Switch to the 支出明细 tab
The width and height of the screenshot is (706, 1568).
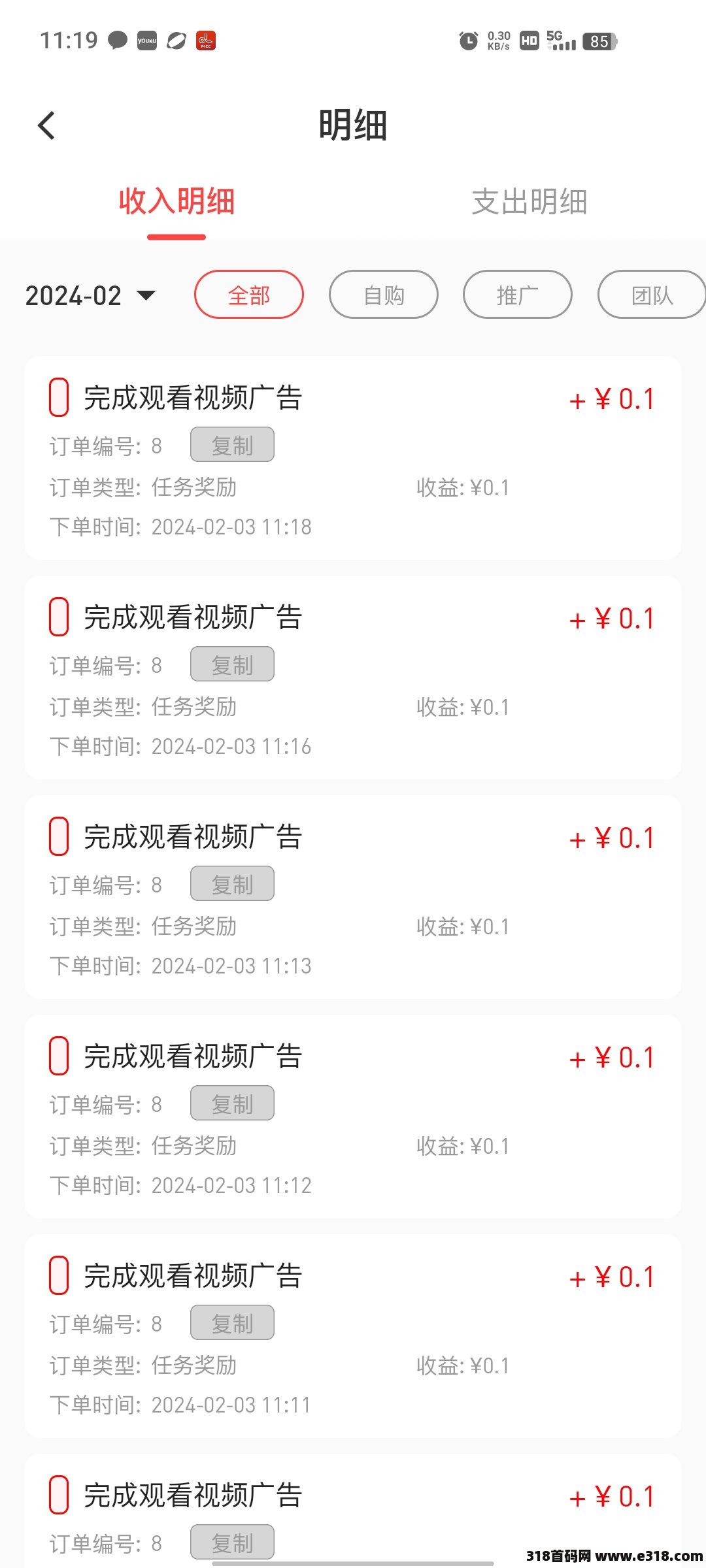529,201
